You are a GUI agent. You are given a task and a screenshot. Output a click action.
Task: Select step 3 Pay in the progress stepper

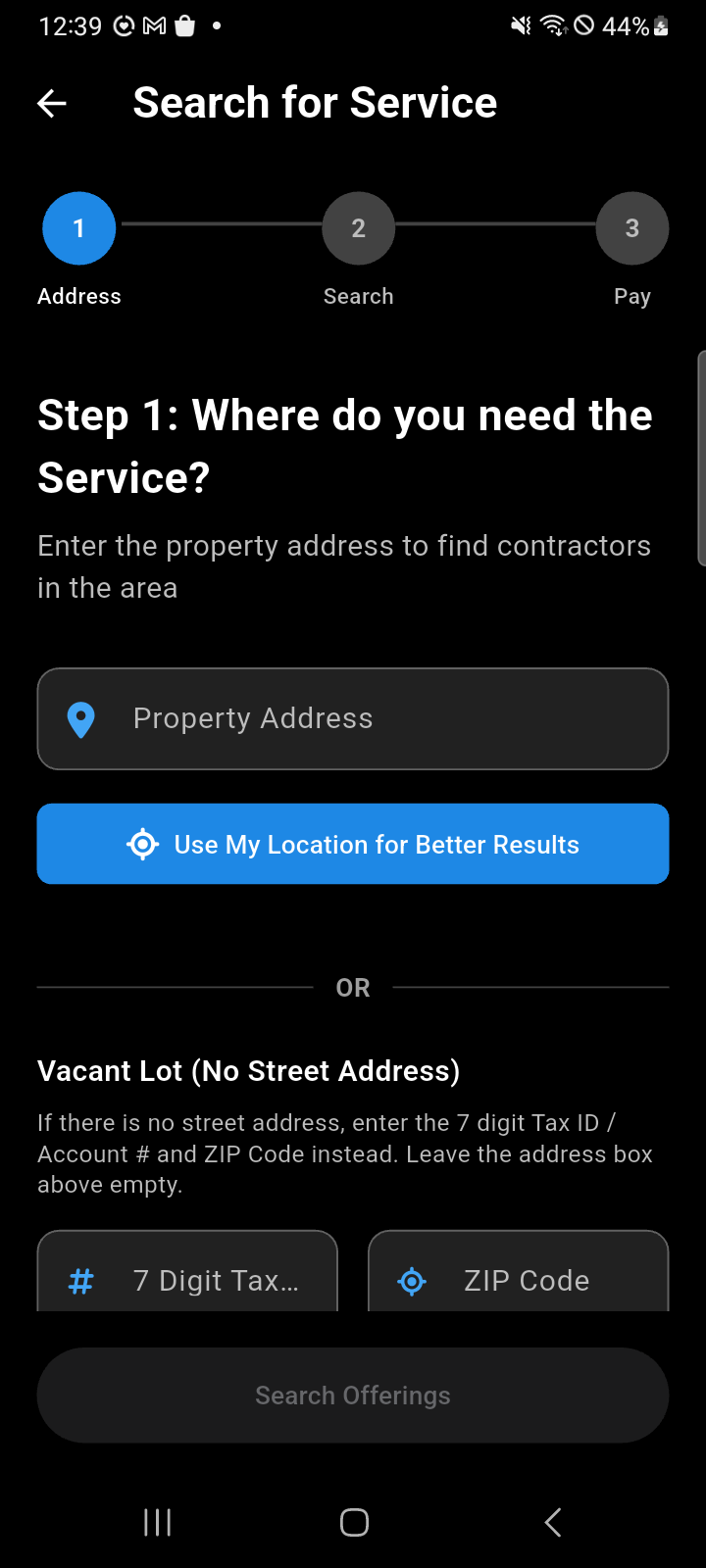pos(632,227)
